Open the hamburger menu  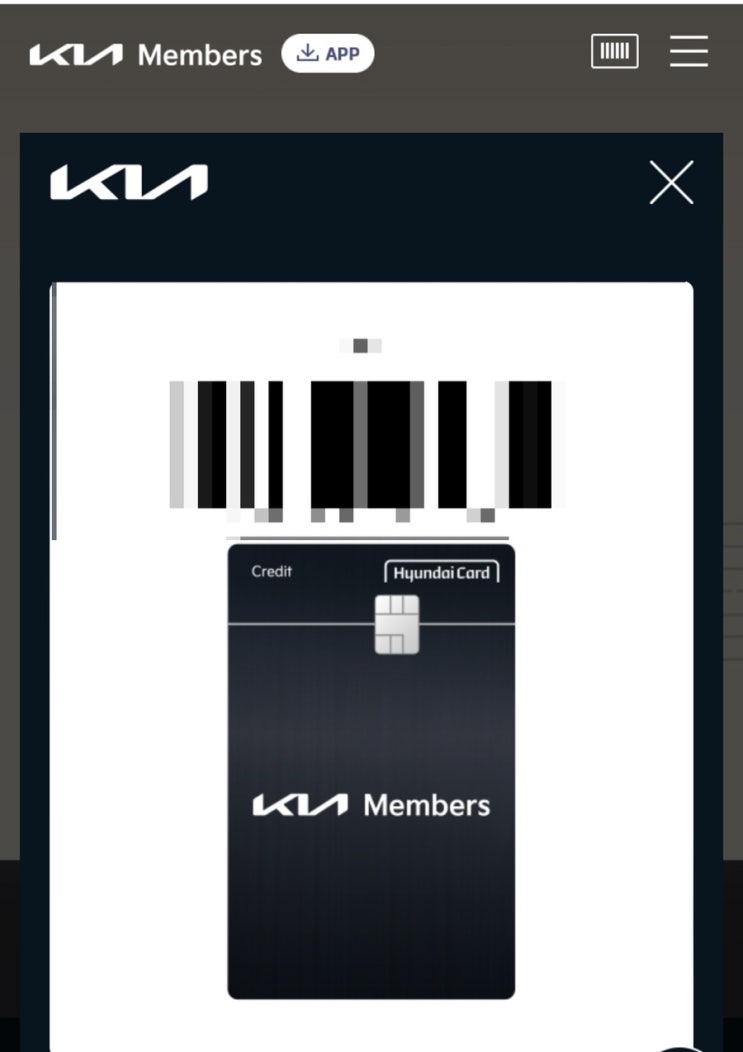pos(689,52)
